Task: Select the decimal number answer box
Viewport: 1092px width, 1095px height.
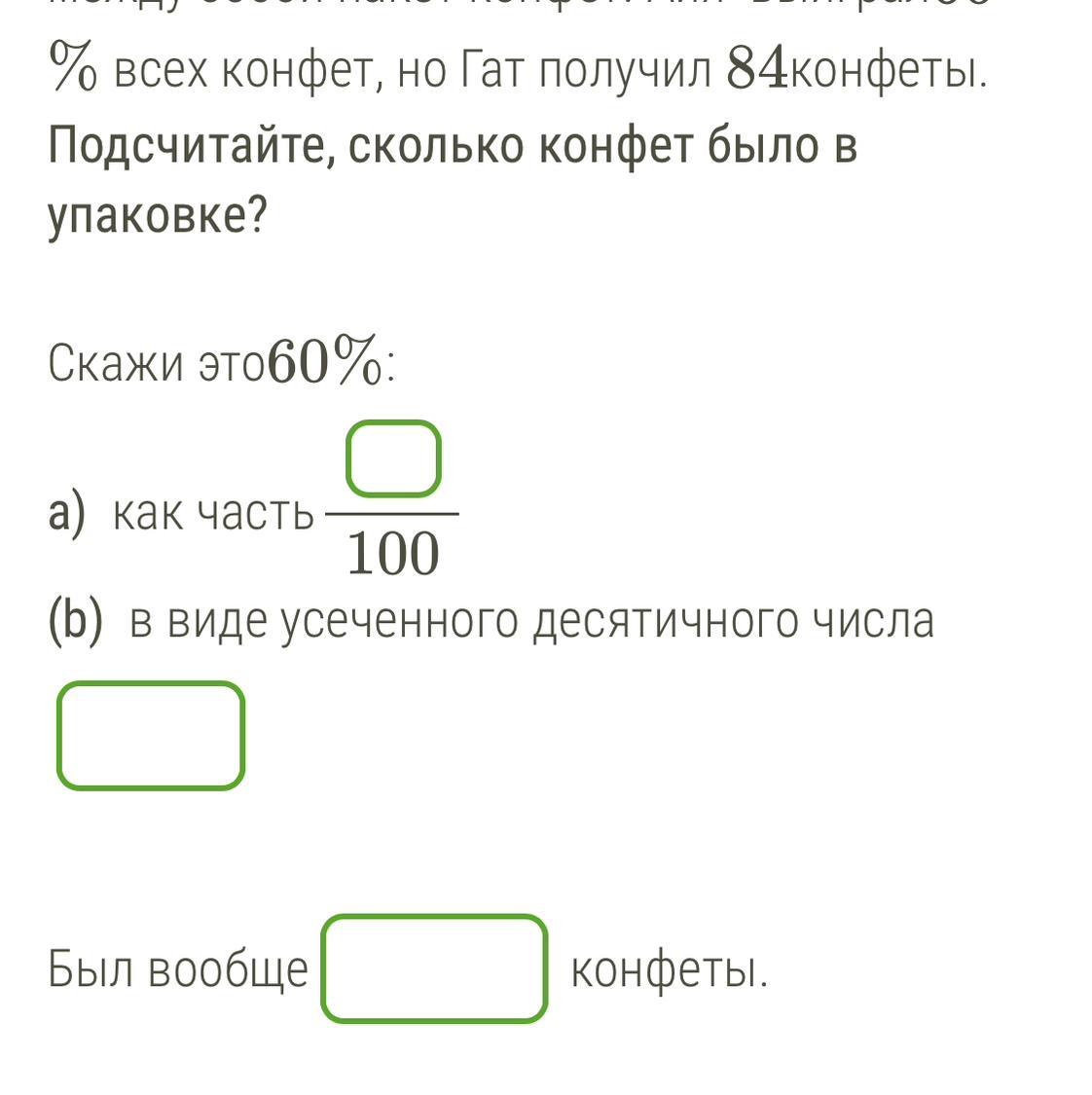Action: [151, 736]
